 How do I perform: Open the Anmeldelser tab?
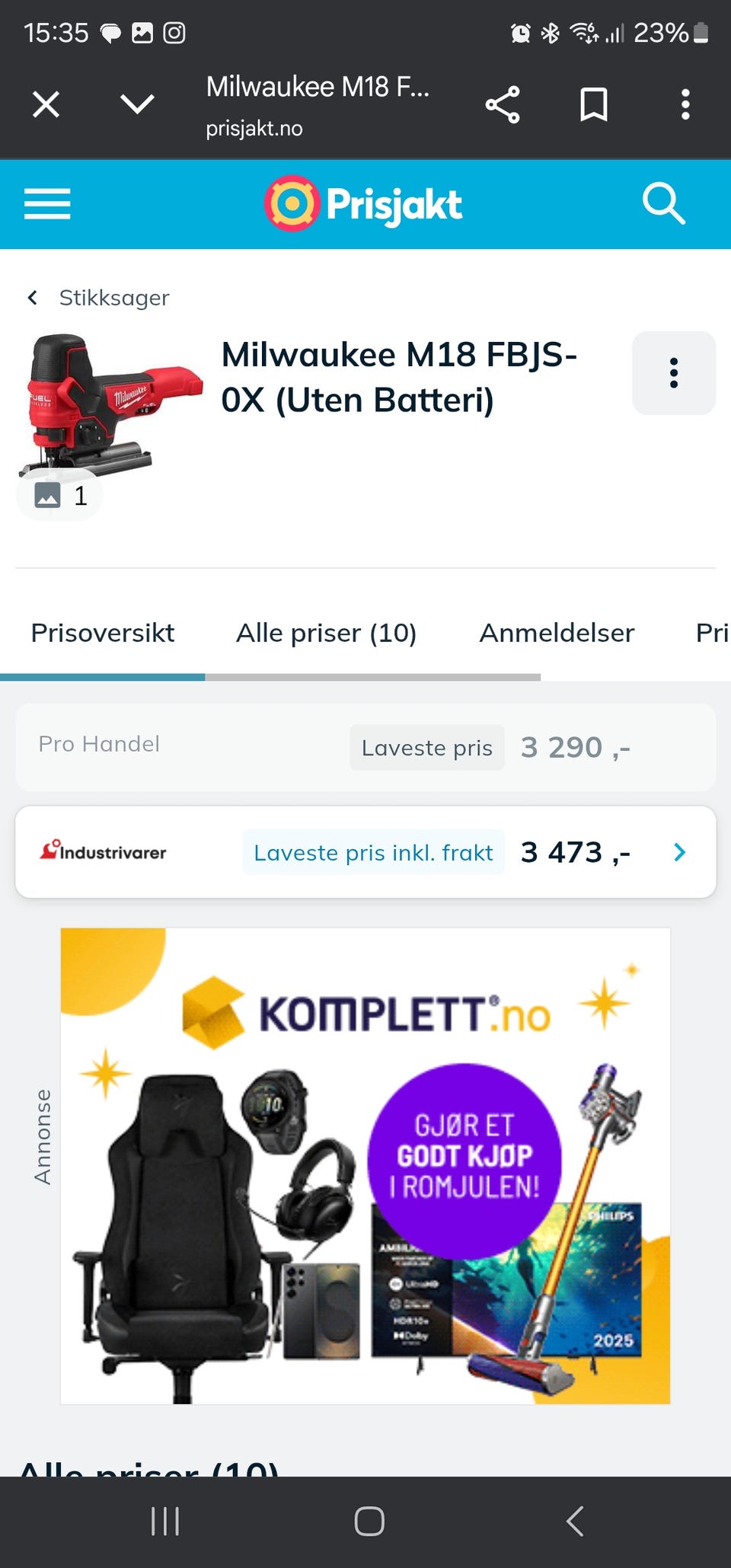pyautogui.click(x=557, y=633)
